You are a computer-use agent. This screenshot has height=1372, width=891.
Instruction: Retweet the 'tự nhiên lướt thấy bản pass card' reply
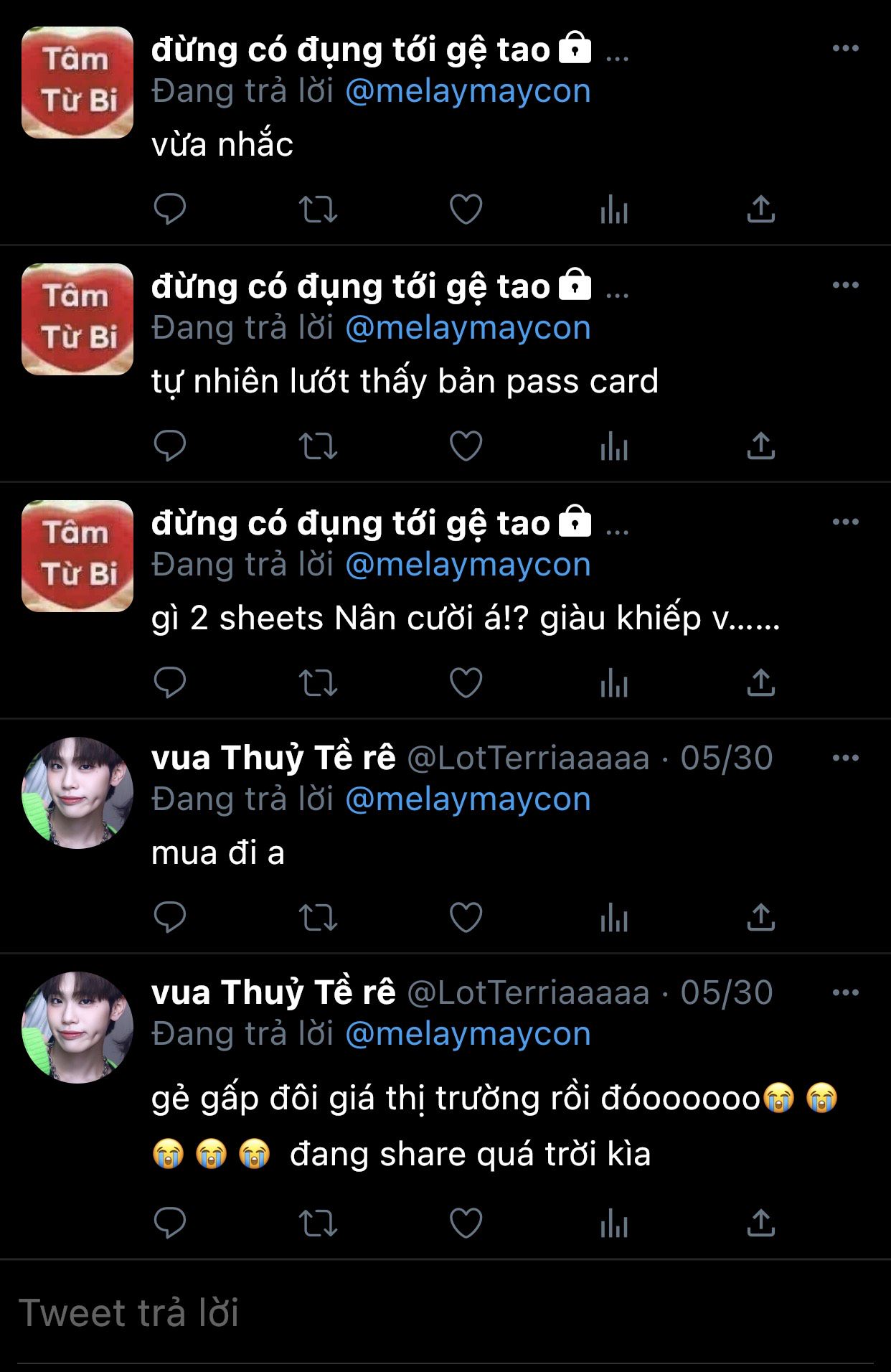point(318,446)
